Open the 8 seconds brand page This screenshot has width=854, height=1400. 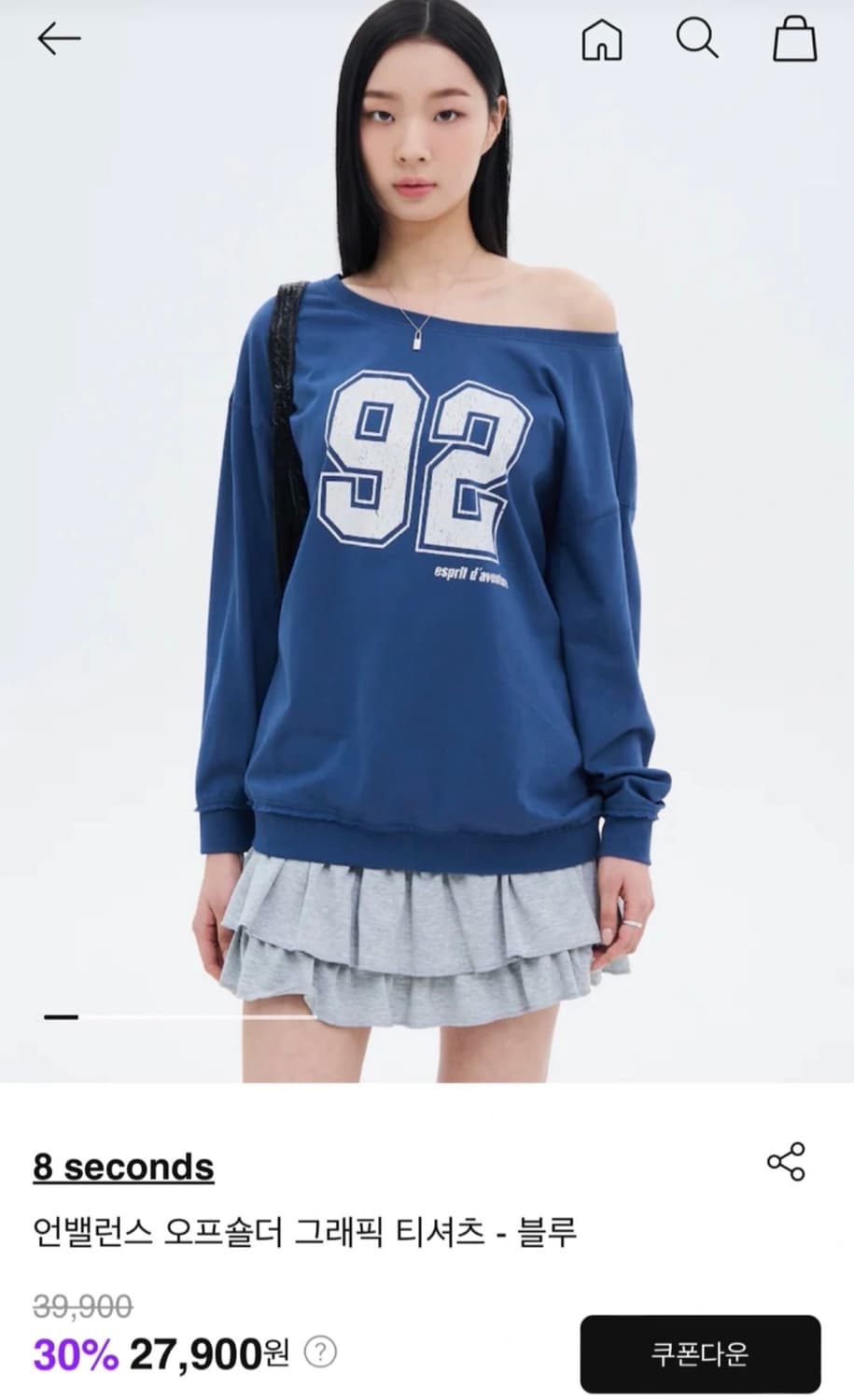pyautogui.click(x=121, y=1166)
